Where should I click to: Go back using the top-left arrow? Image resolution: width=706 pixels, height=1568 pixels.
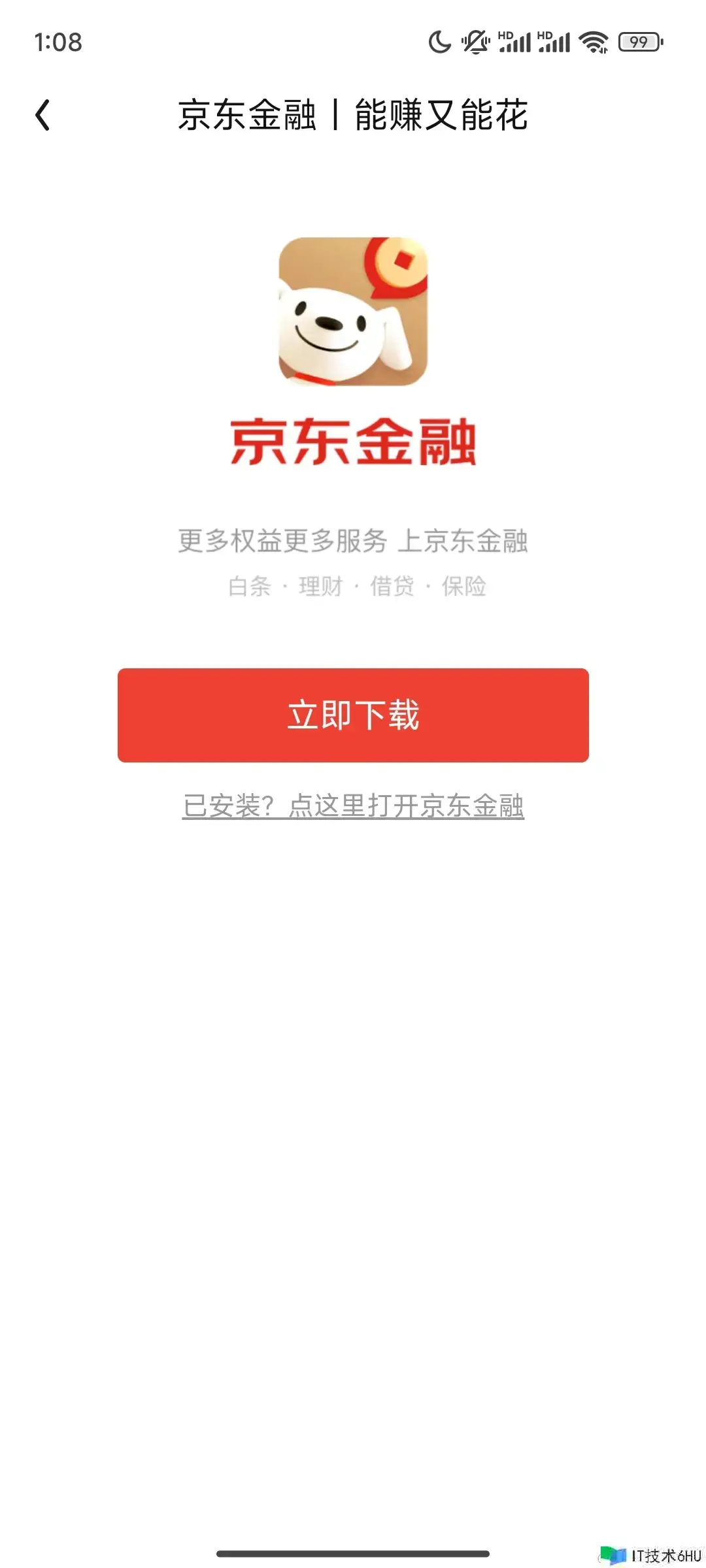click(x=43, y=115)
